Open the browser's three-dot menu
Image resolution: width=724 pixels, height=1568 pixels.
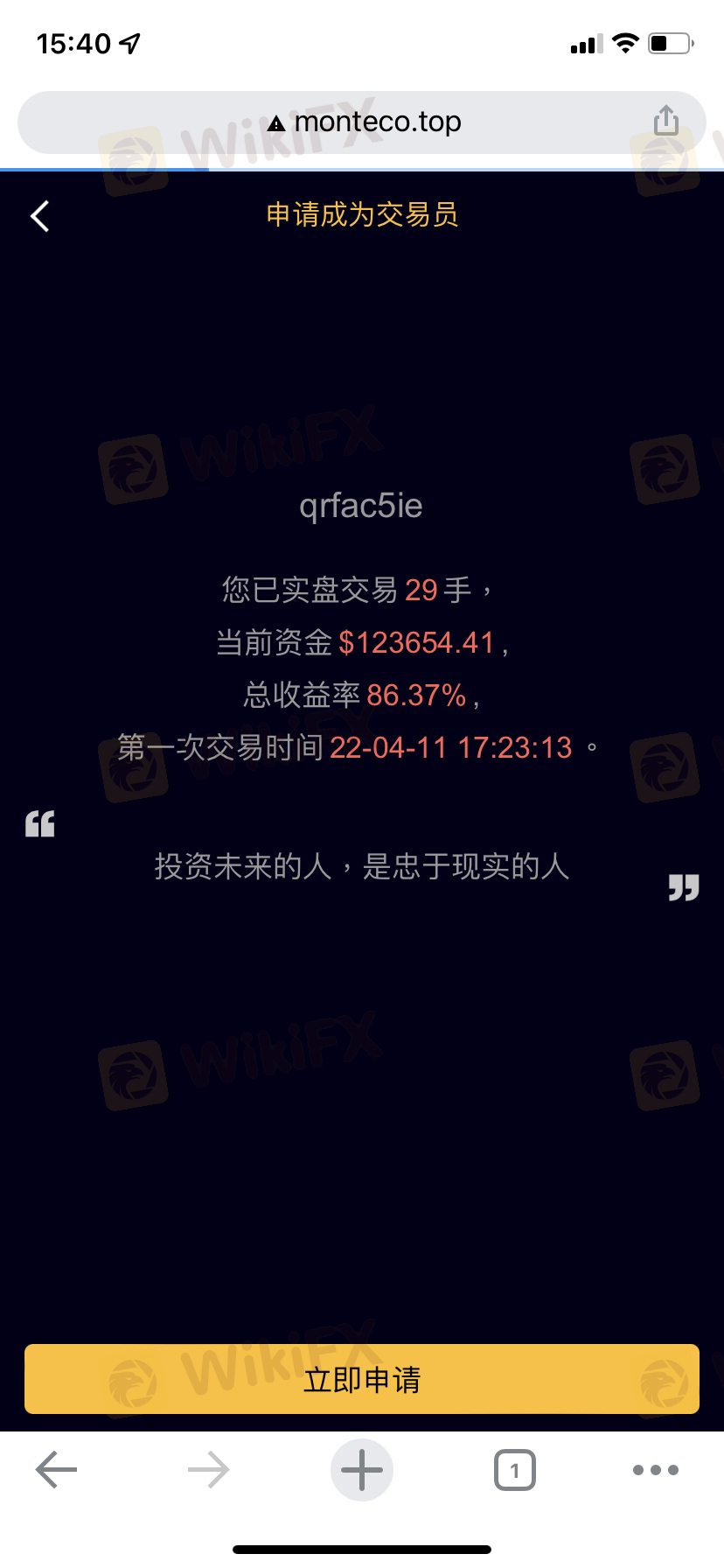[x=656, y=1470]
